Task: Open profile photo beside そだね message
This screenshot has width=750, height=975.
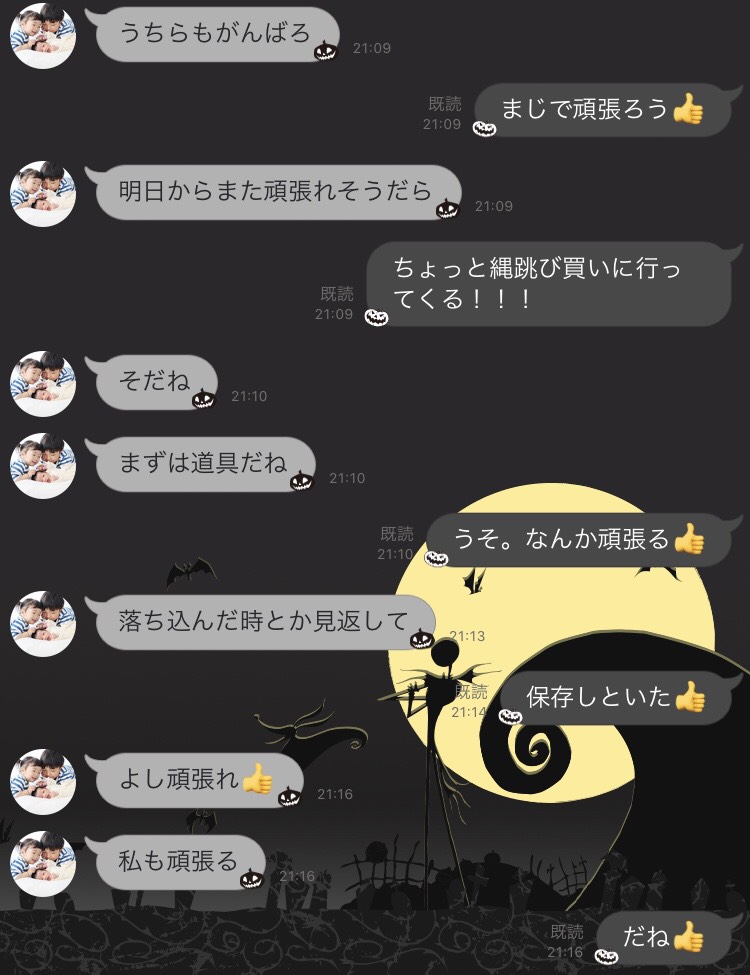Action: [43, 383]
